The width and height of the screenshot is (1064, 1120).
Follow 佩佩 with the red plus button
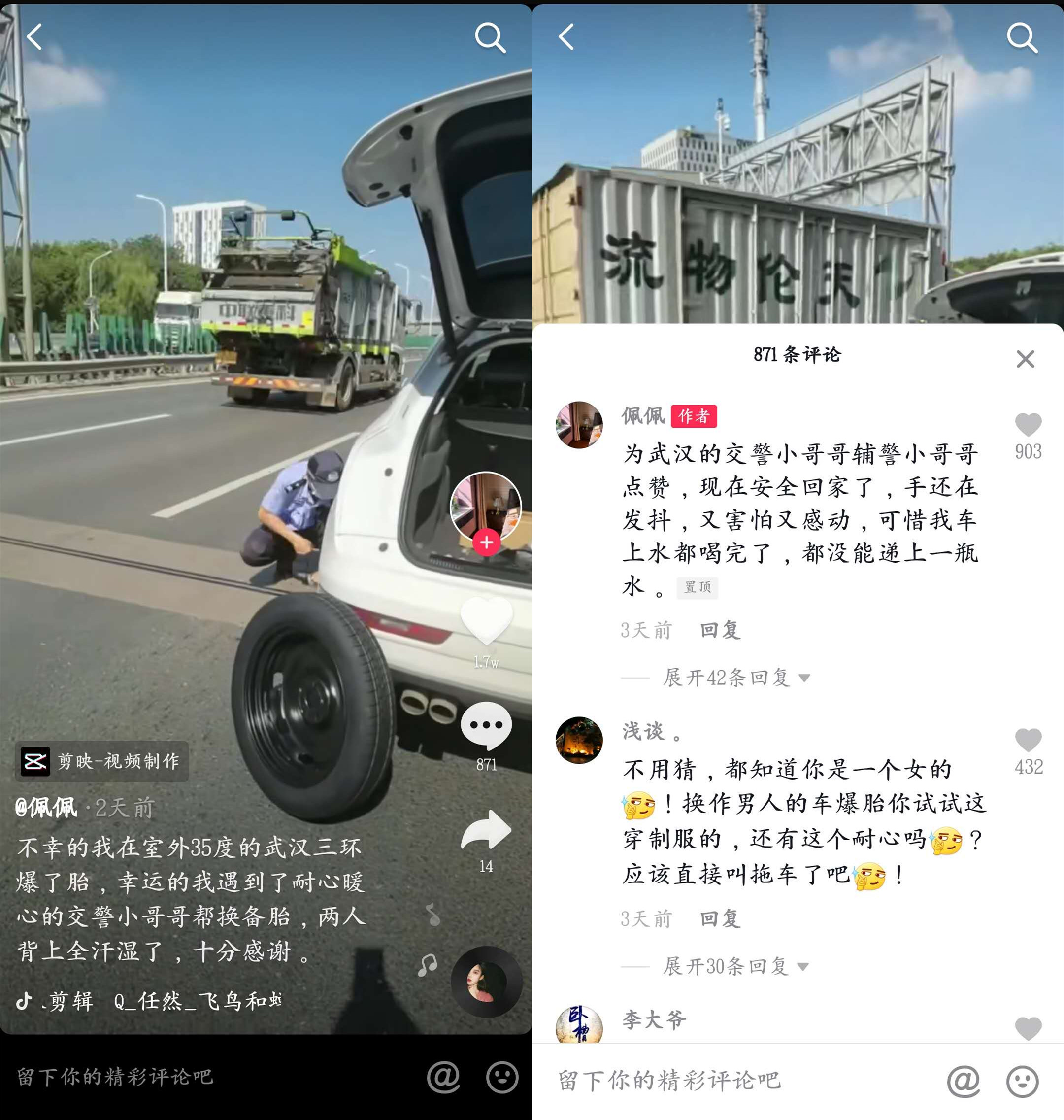[486, 543]
